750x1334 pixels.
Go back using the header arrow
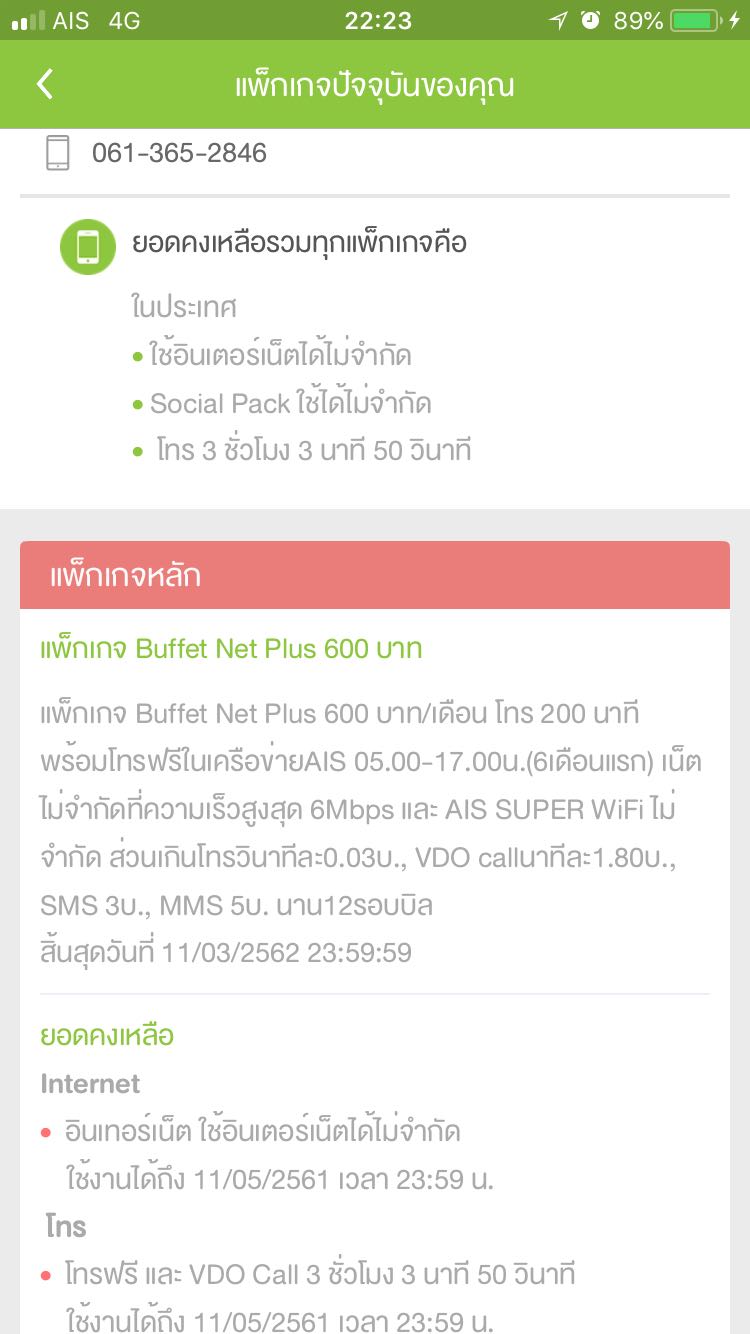[x=45, y=84]
